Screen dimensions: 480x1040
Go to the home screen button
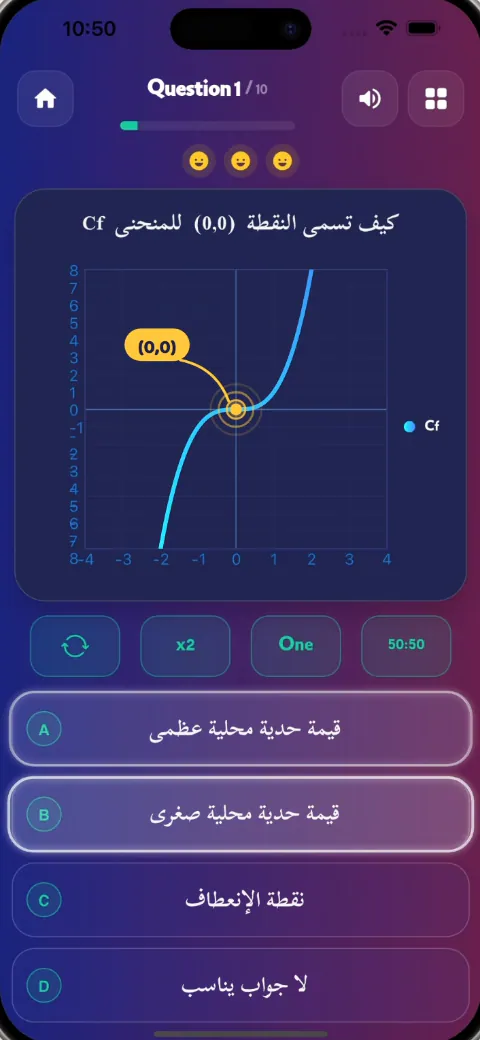pyautogui.click(x=45, y=99)
